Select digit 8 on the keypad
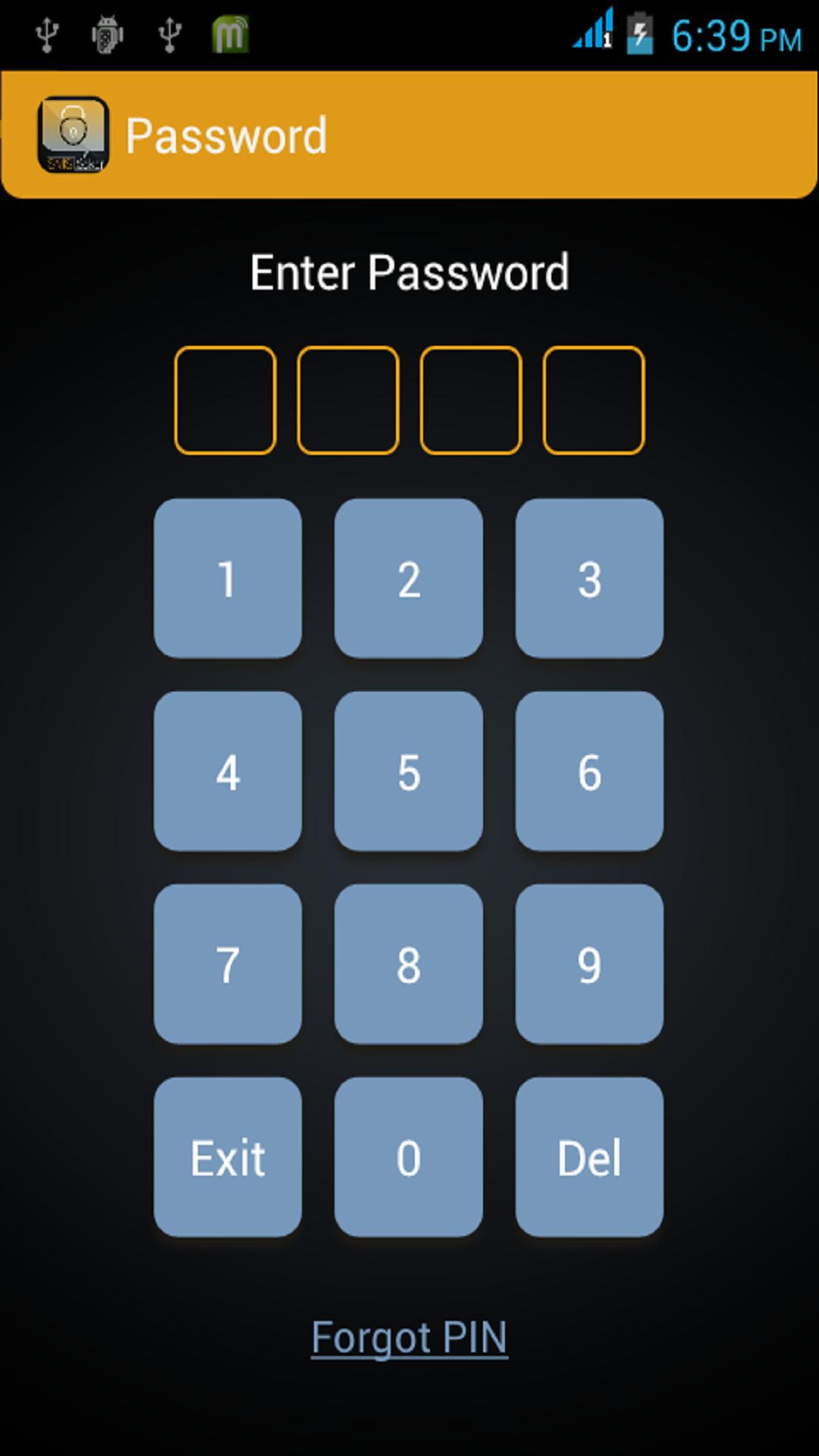The width and height of the screenshot is (819, 1456). tap(409, 963)
